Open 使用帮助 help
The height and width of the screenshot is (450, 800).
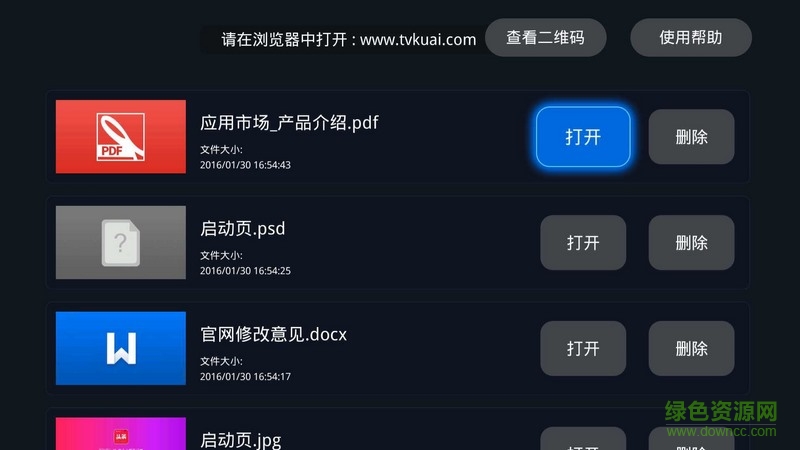690,38
